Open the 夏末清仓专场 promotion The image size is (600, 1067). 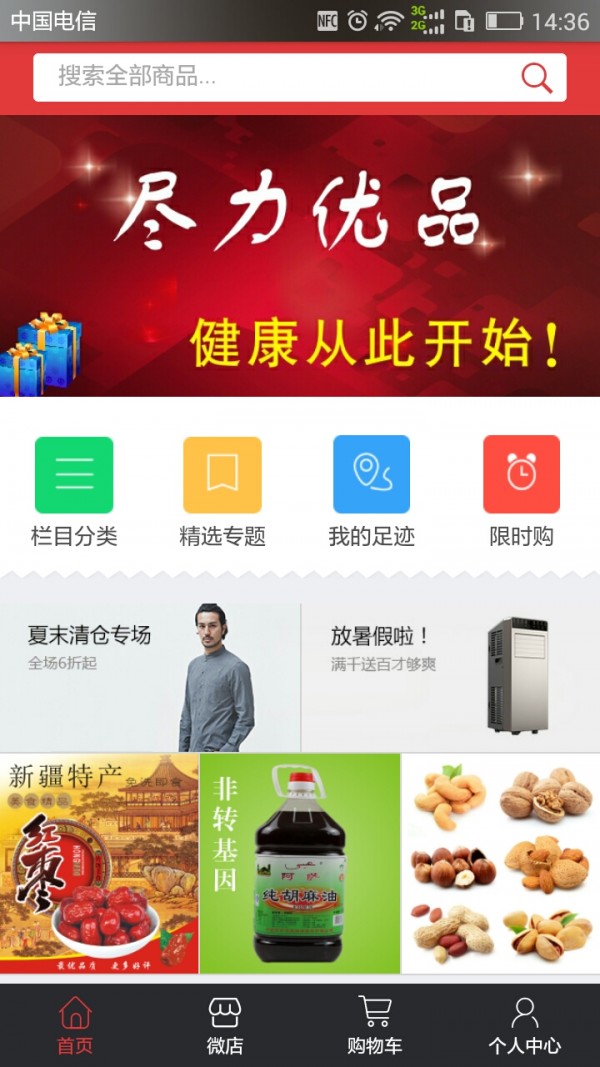[150, 677]
